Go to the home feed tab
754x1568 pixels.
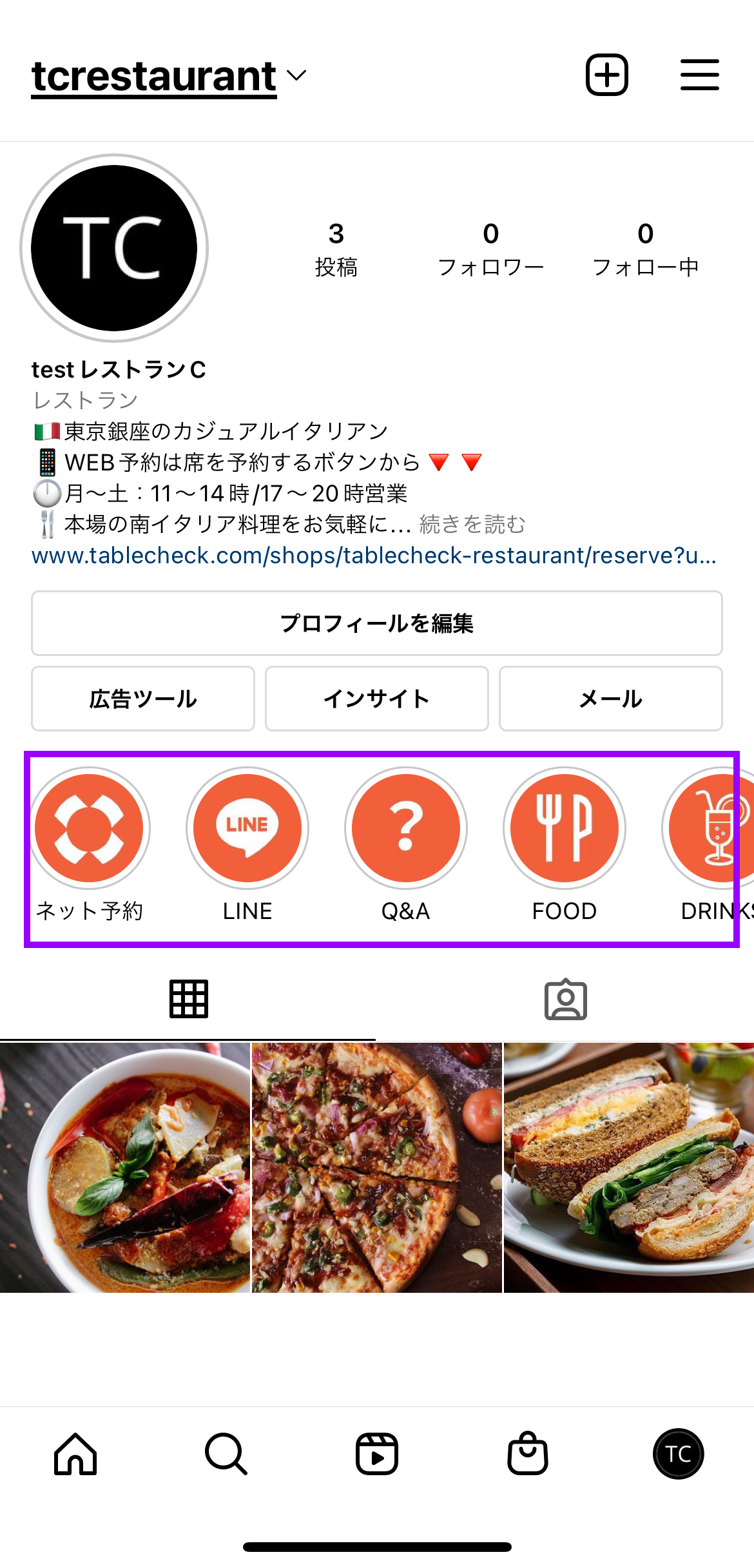[75, 1454]
